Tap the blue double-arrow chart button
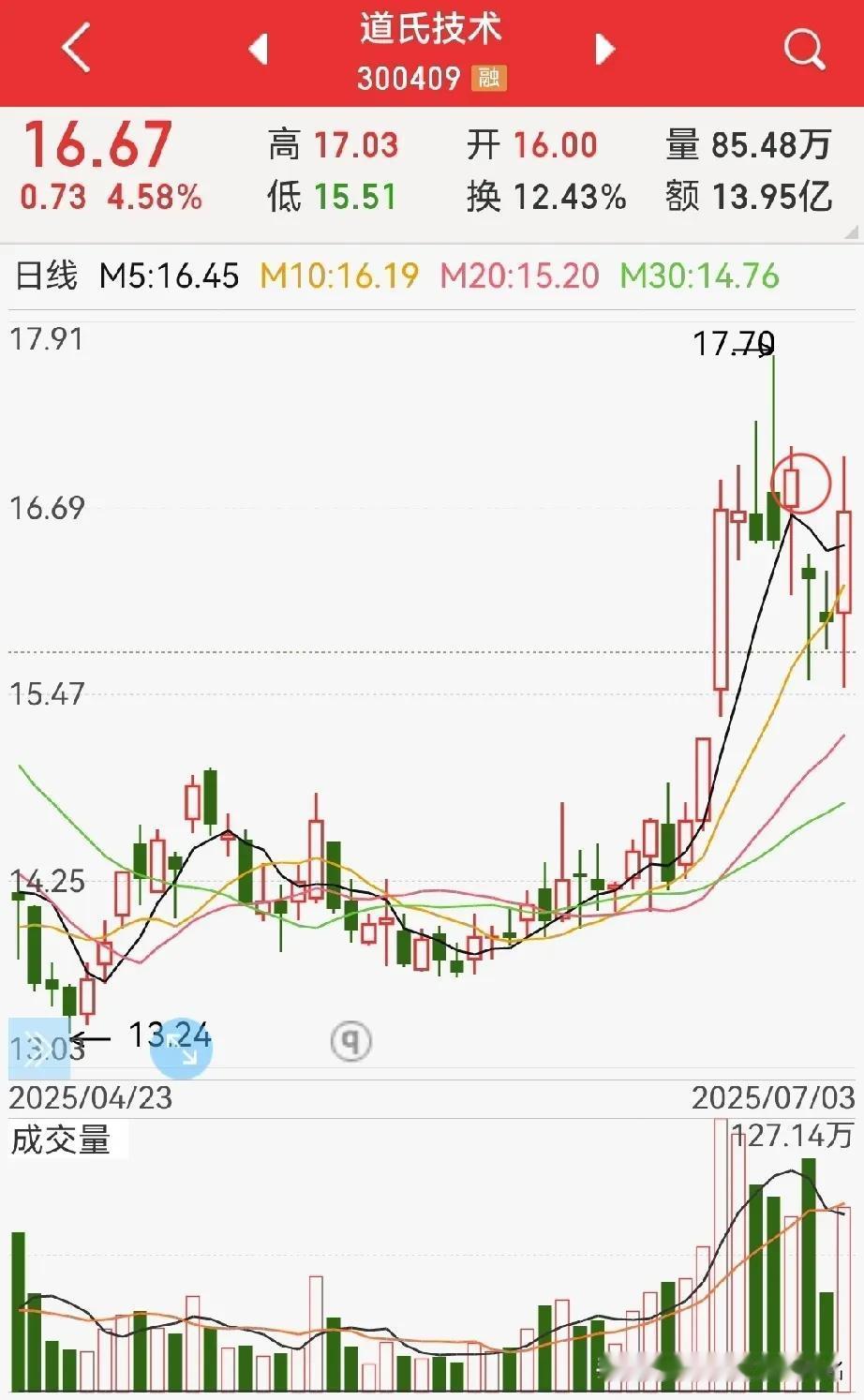The height and width of the screenshot is (1400, 864). 38,1049
